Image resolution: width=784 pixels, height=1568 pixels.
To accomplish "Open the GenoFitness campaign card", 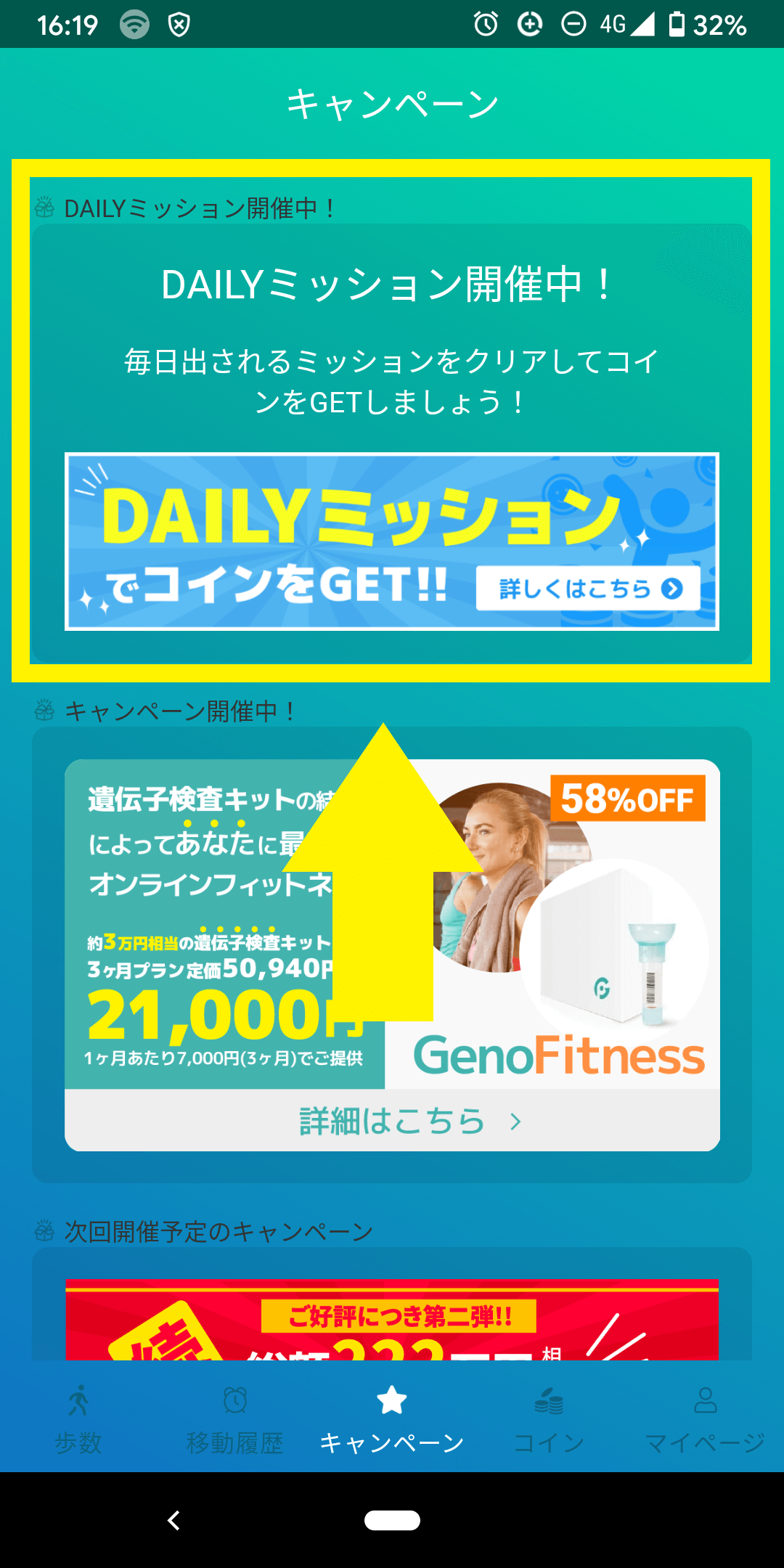I will point(392,924).
